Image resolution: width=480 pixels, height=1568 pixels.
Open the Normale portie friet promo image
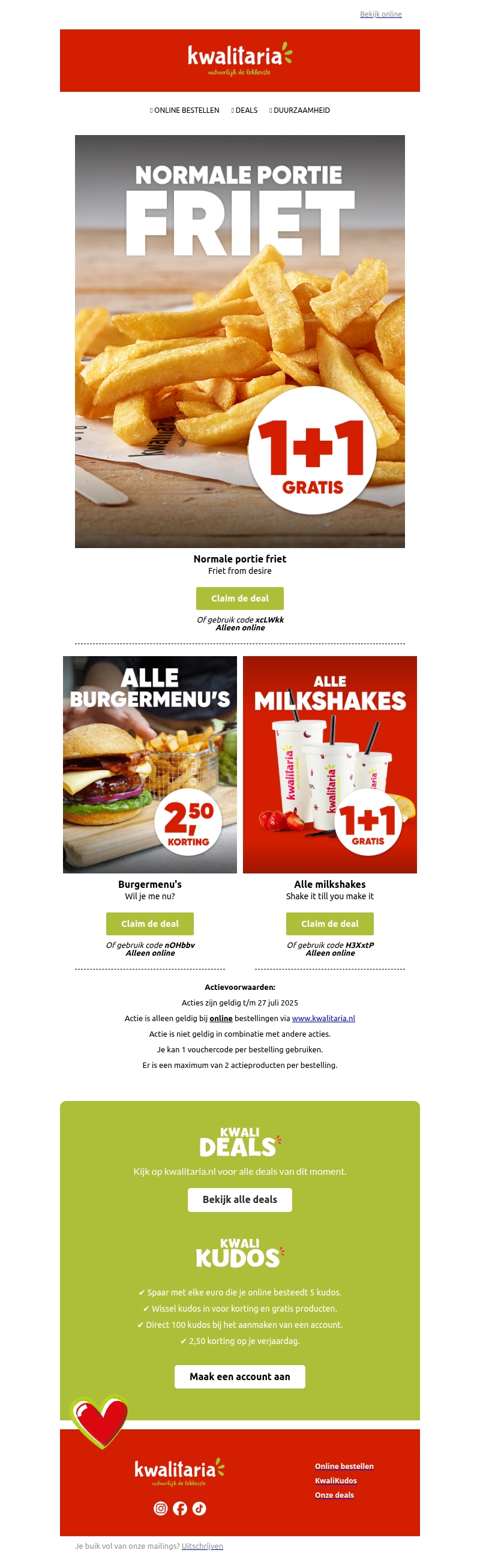point(239,341)
